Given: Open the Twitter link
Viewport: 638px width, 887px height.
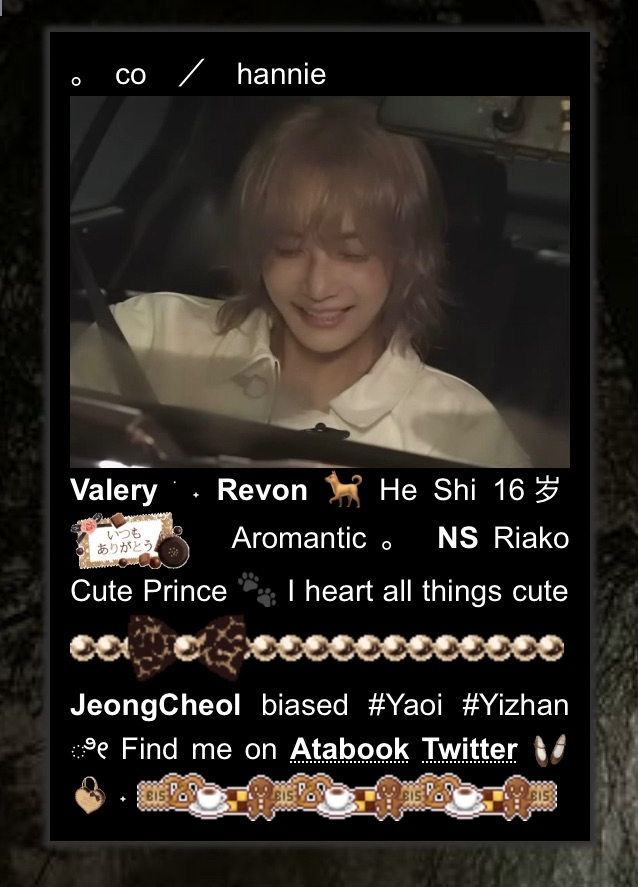Looking at the screenshot, I should click(469, 749).
